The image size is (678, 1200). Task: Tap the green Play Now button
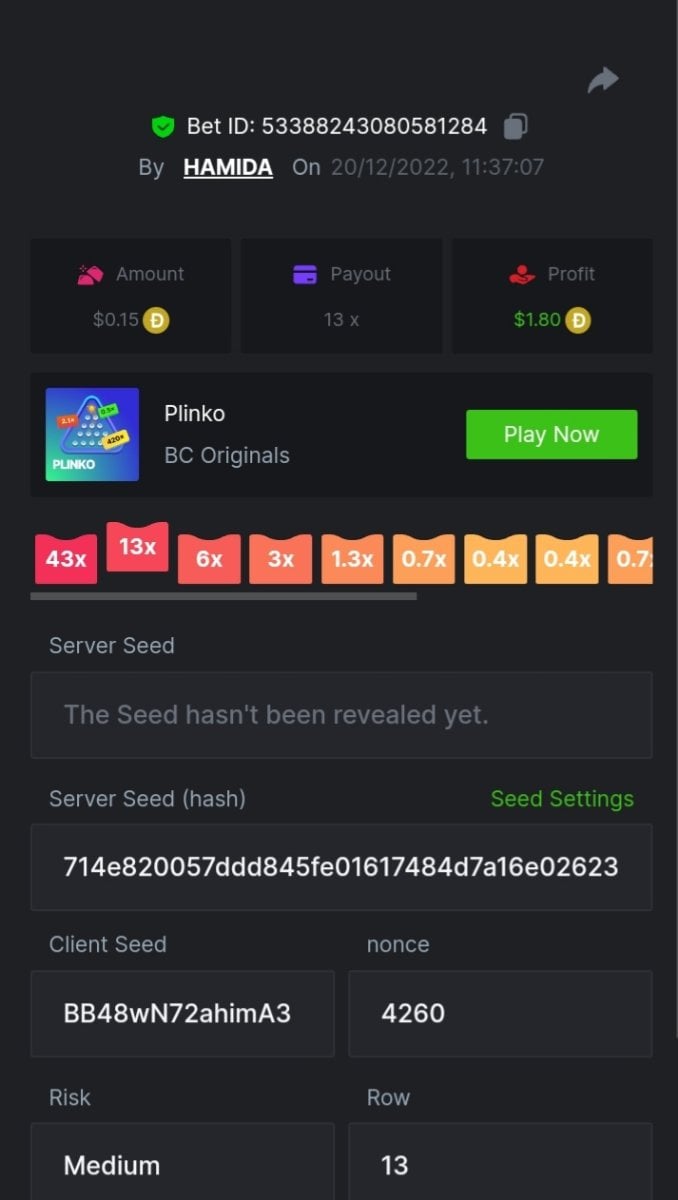coord(551,434)
